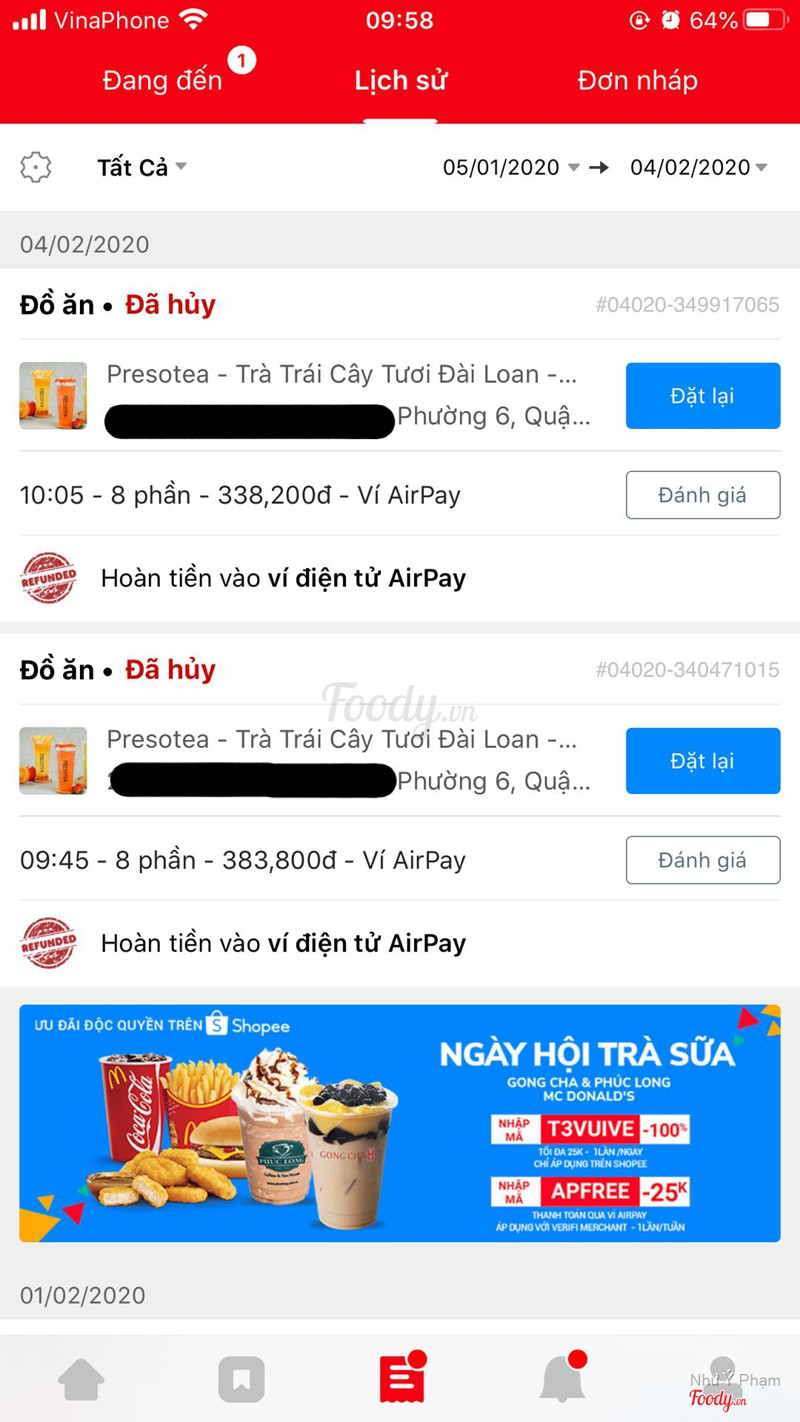
Task: Go to the home tab
Action: pyautogui.click(x=81, y=1380)
